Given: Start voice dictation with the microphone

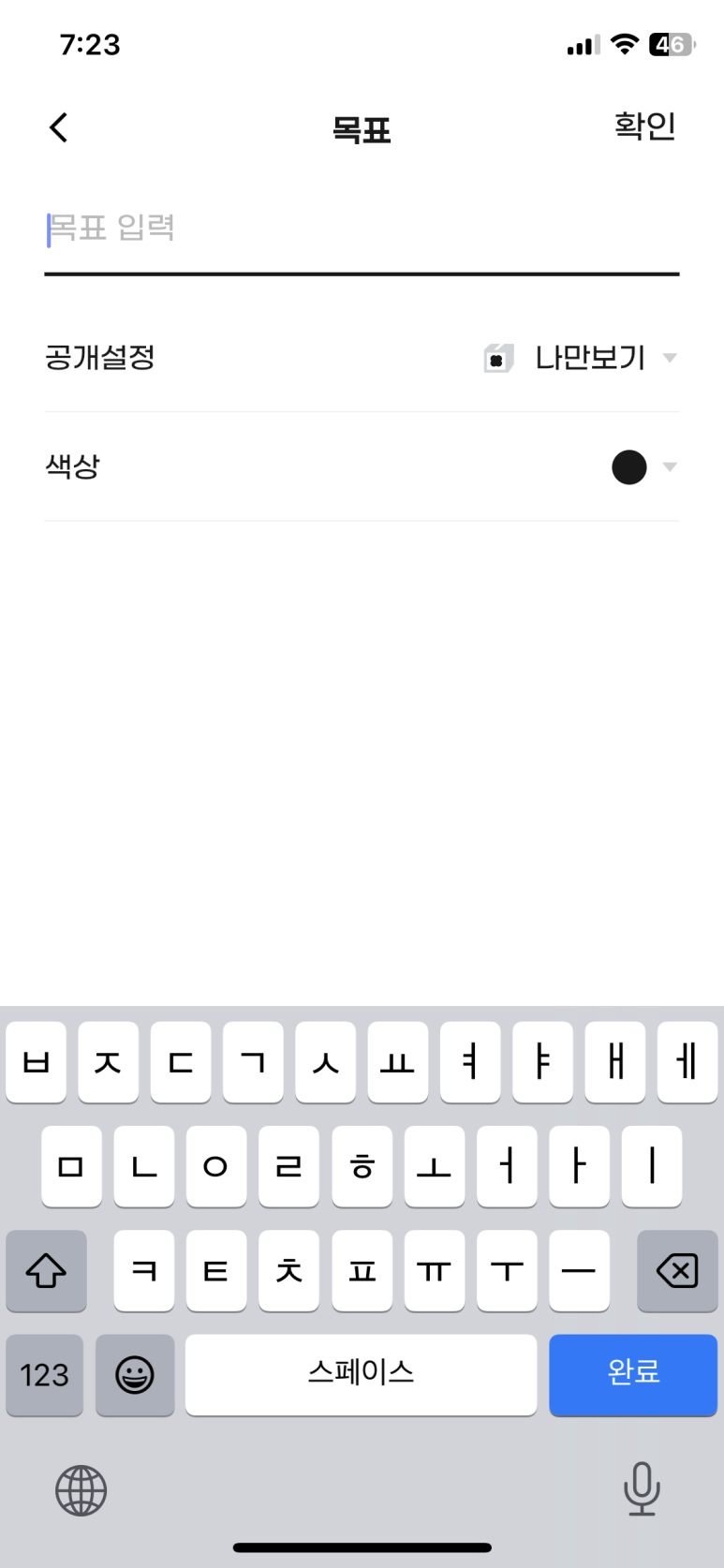Looking at the screenshot, I should (x=642, y=1488).
